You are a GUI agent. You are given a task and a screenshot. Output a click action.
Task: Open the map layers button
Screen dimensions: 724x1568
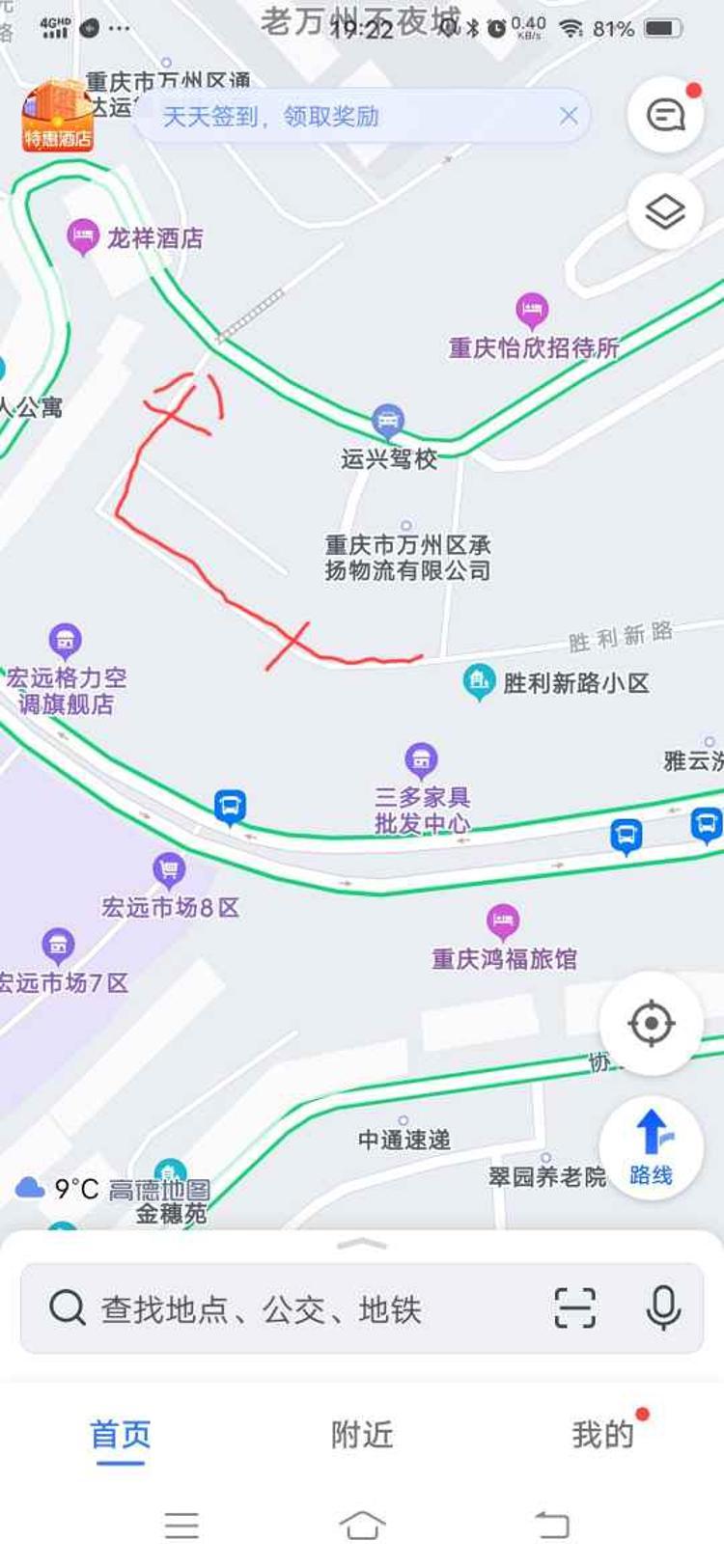point(665,211)
